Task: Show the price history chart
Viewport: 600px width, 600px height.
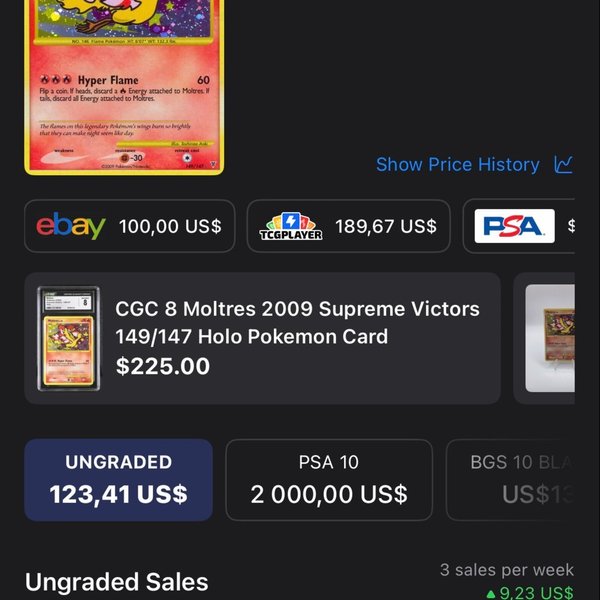Action: click(473, 165)
